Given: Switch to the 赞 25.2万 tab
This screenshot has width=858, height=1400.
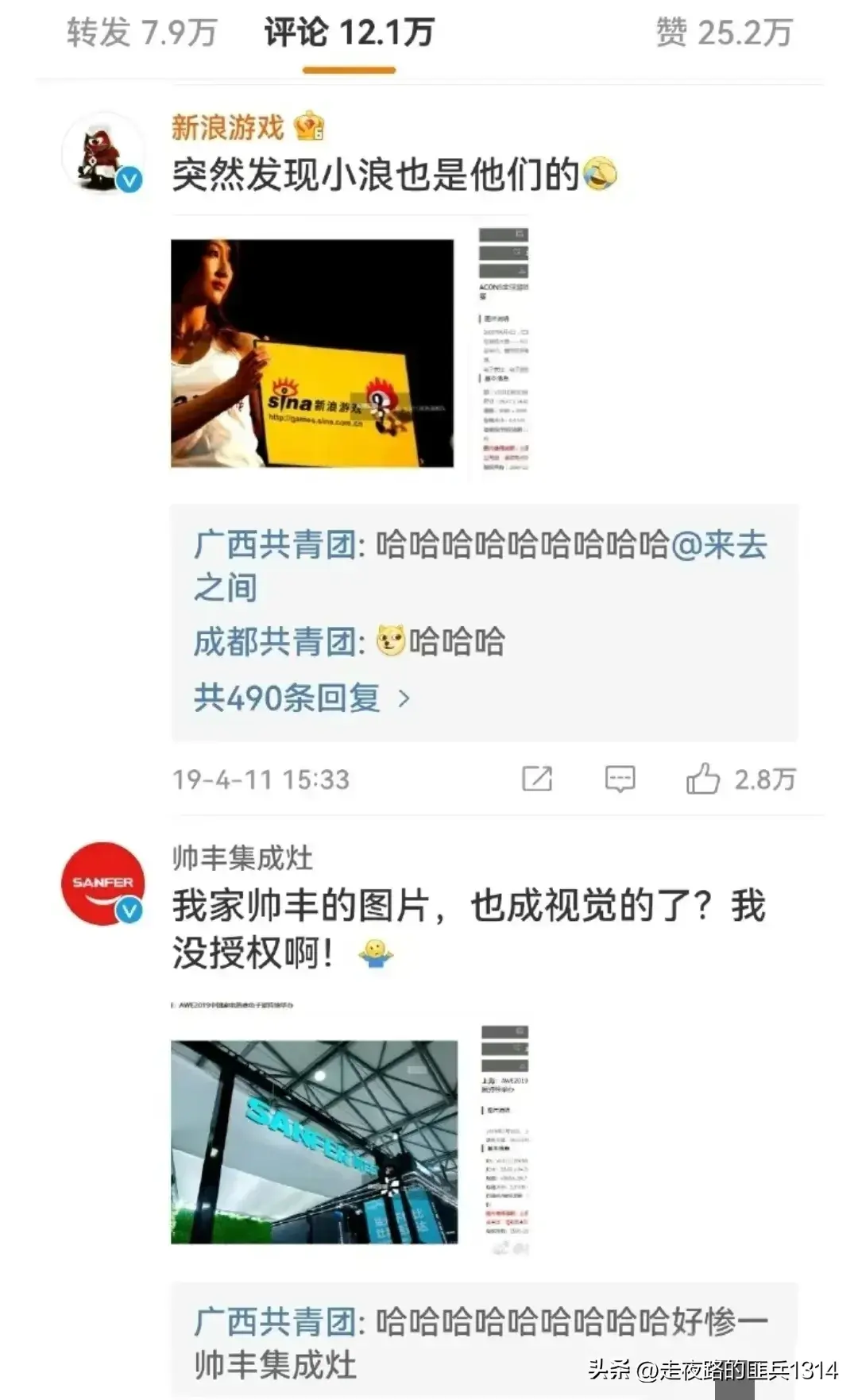Looking at the screenshot, I should coord(724,33).
